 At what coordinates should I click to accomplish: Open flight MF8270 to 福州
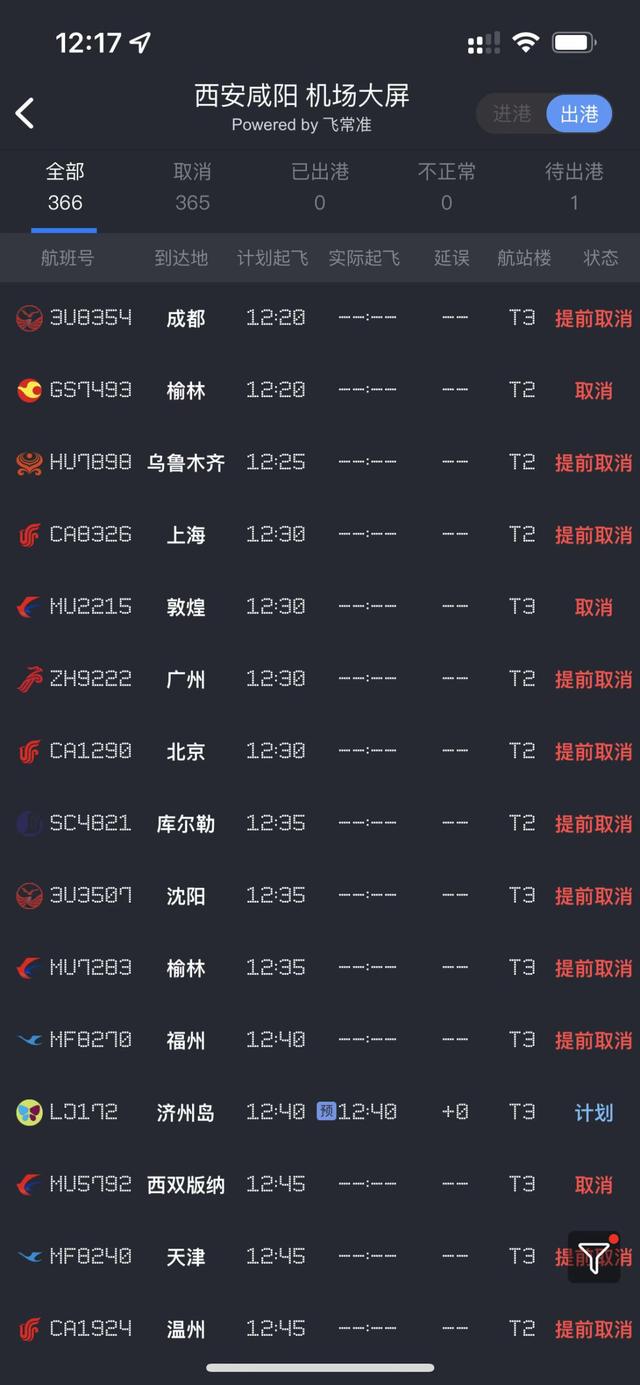tap(320, 1040)
